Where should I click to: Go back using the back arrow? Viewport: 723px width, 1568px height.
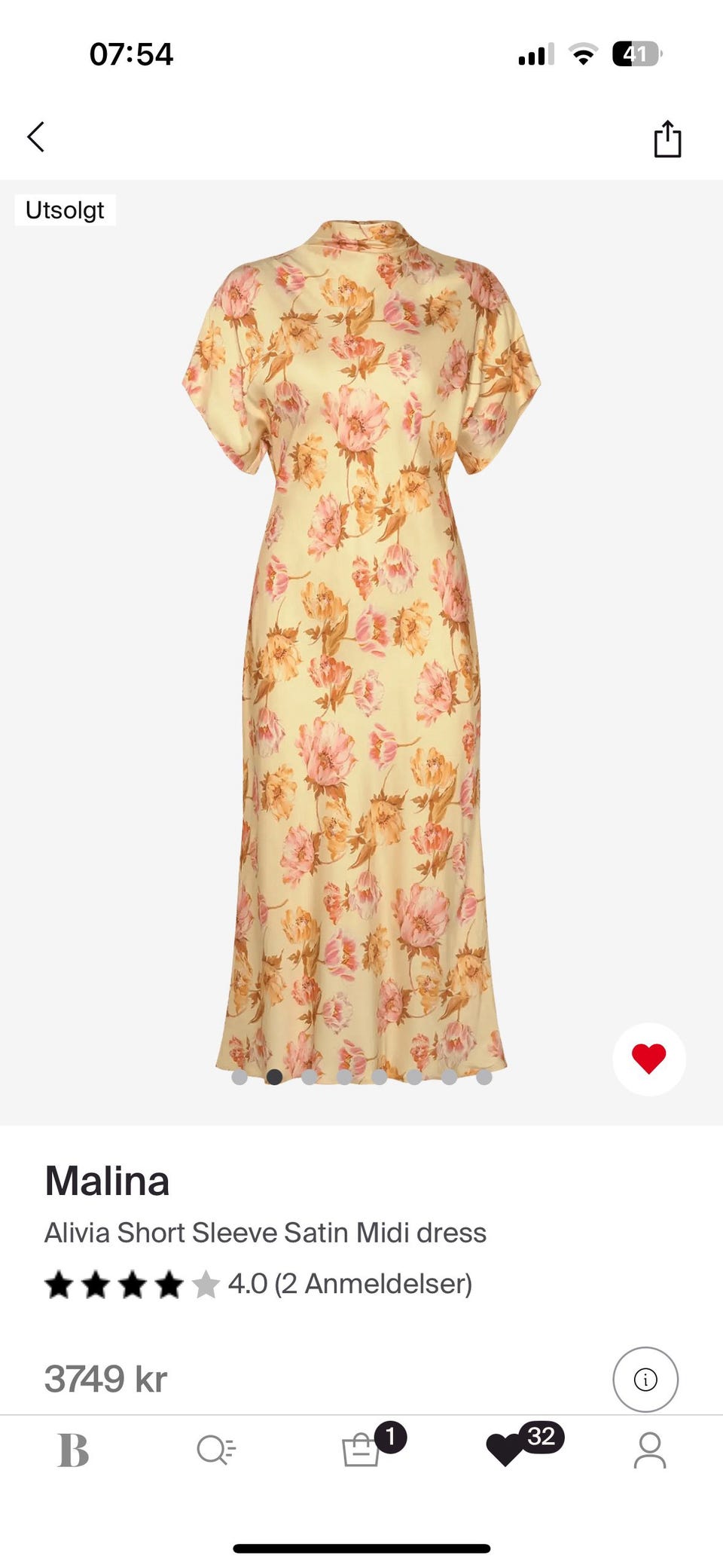coord(36,137)
